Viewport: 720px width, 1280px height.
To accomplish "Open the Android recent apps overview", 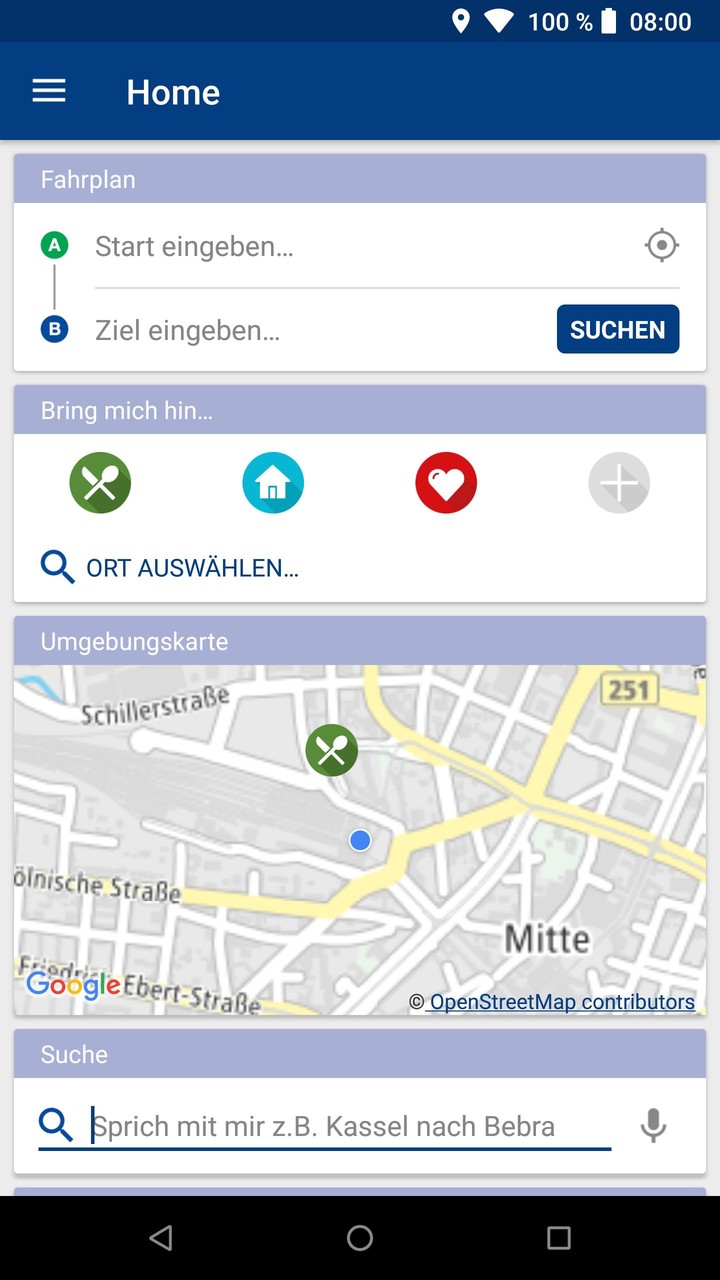I will 558,1237.
